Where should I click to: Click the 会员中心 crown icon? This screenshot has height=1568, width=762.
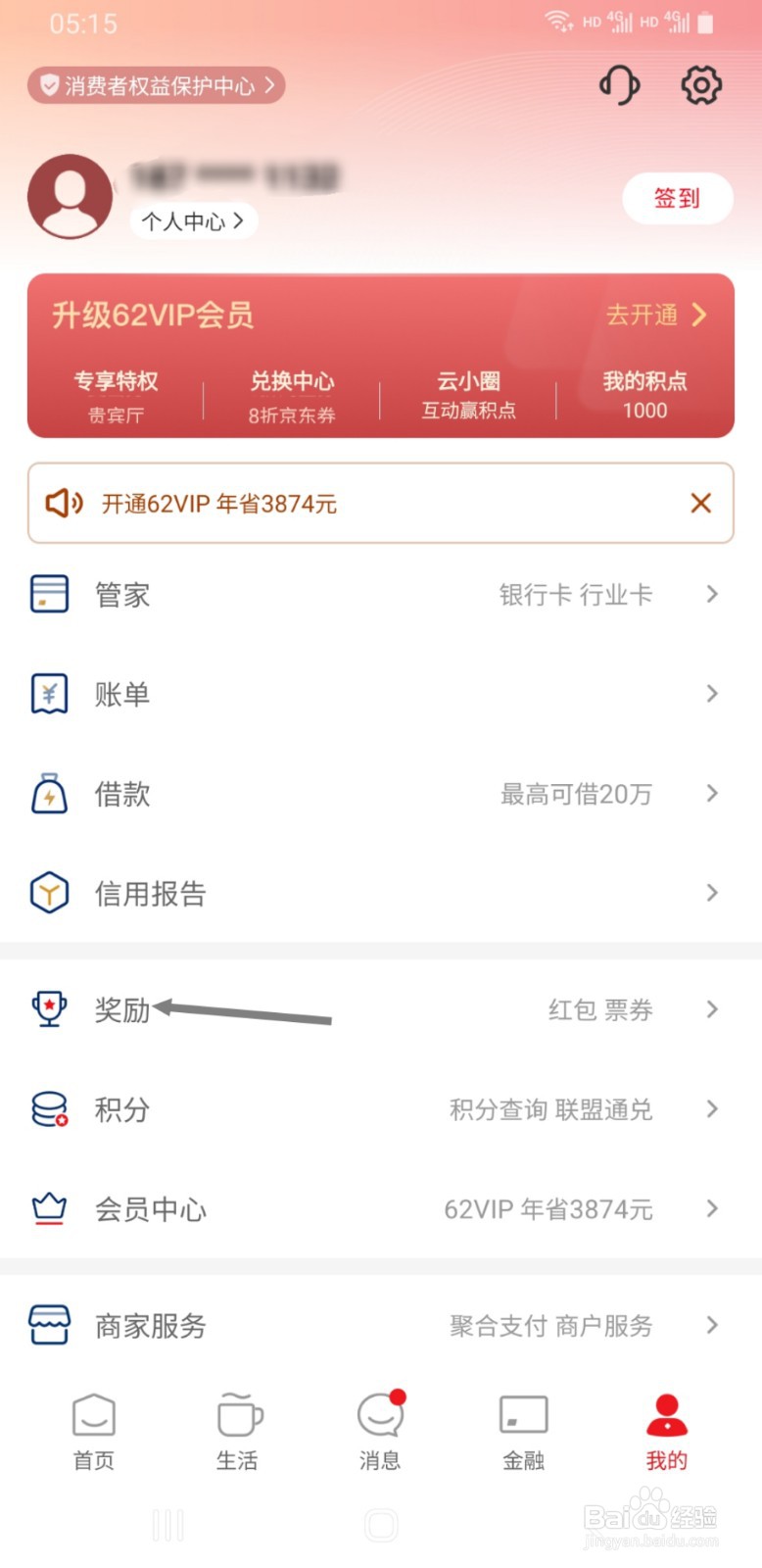(49, 1208)
